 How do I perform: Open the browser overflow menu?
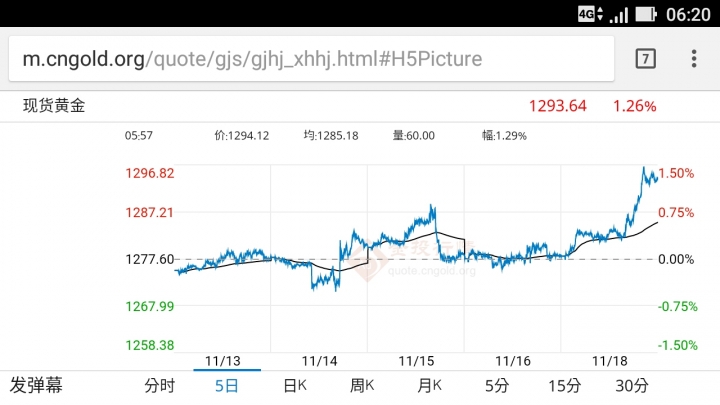(x=694, y=59)
